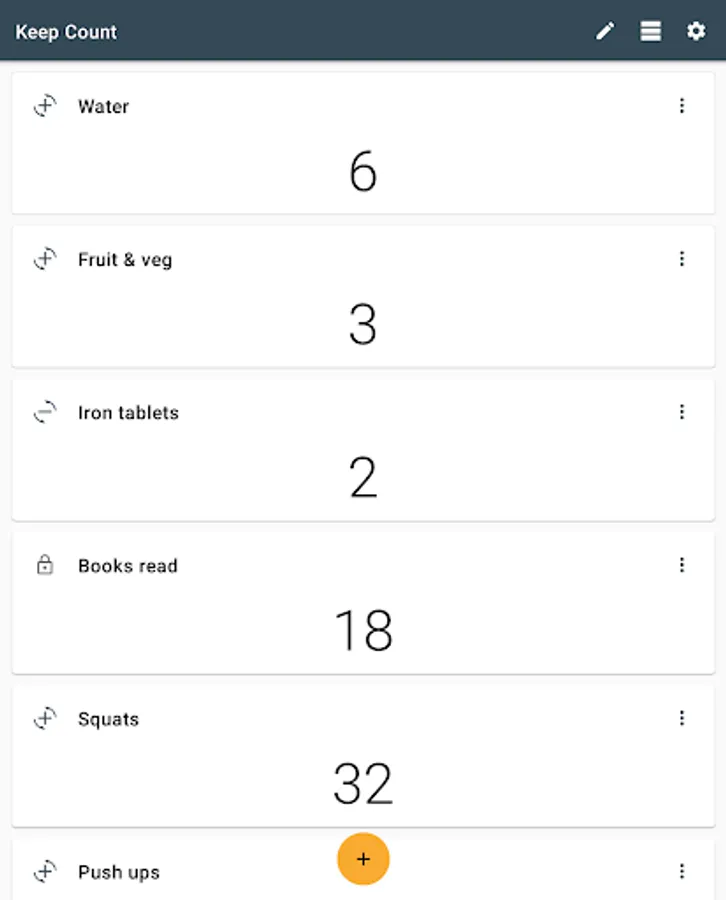Open the overflow menu for Fruit & veg
Image resolution: width=726 pixels, height=900 pixels.
(x=682, y=259)
